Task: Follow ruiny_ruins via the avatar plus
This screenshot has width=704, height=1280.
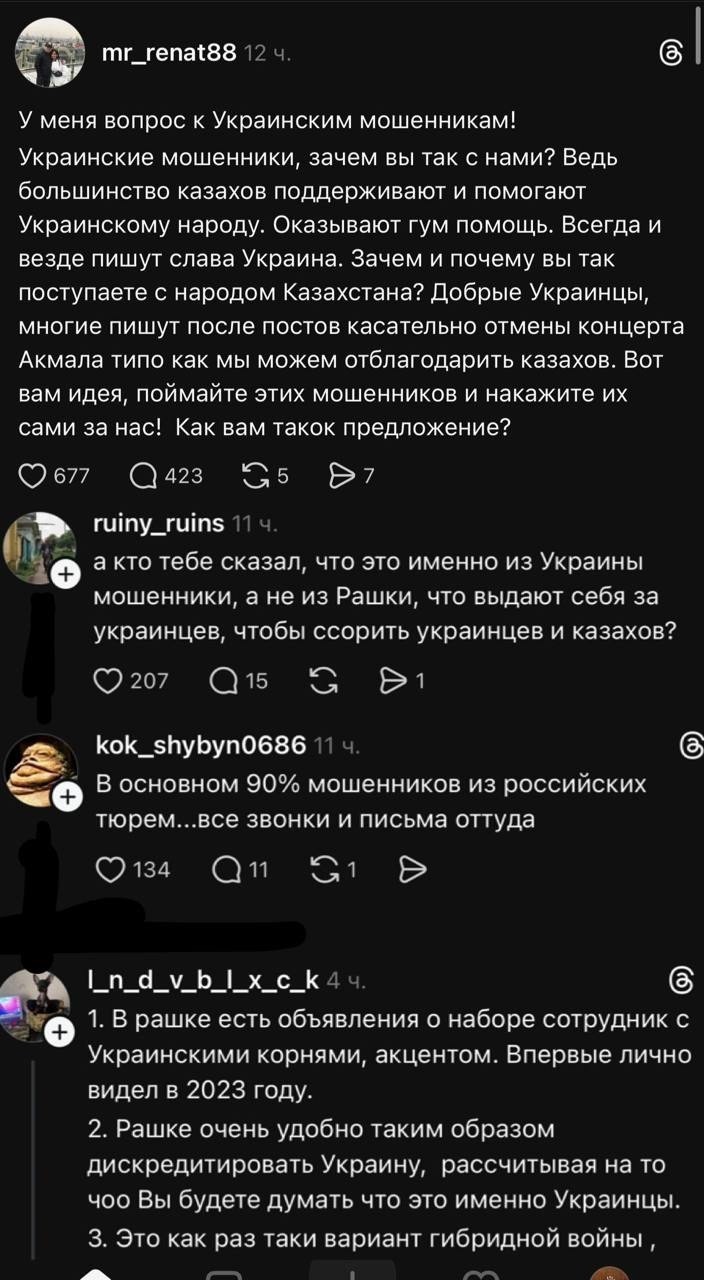Action: point(65,574)
